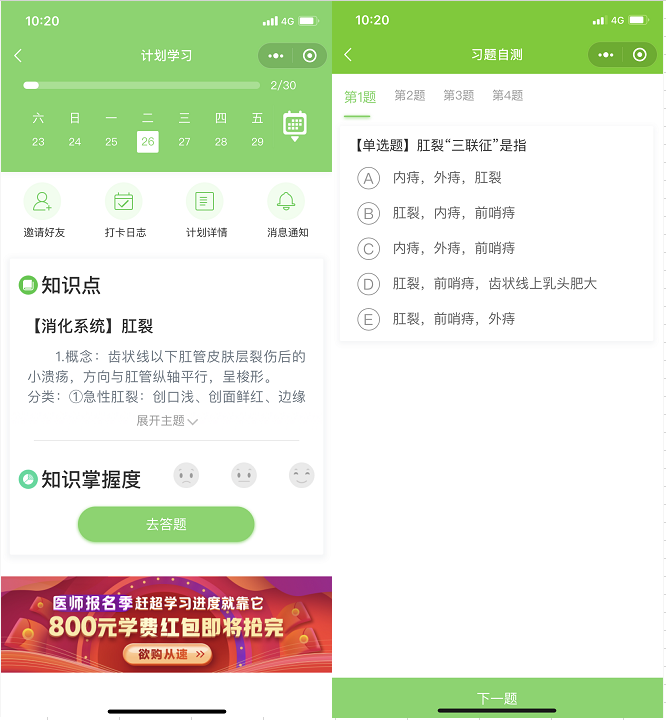This screenshot has width=666, height=720.
Task: Select date 27 in the week row
Action: point(184,142)
